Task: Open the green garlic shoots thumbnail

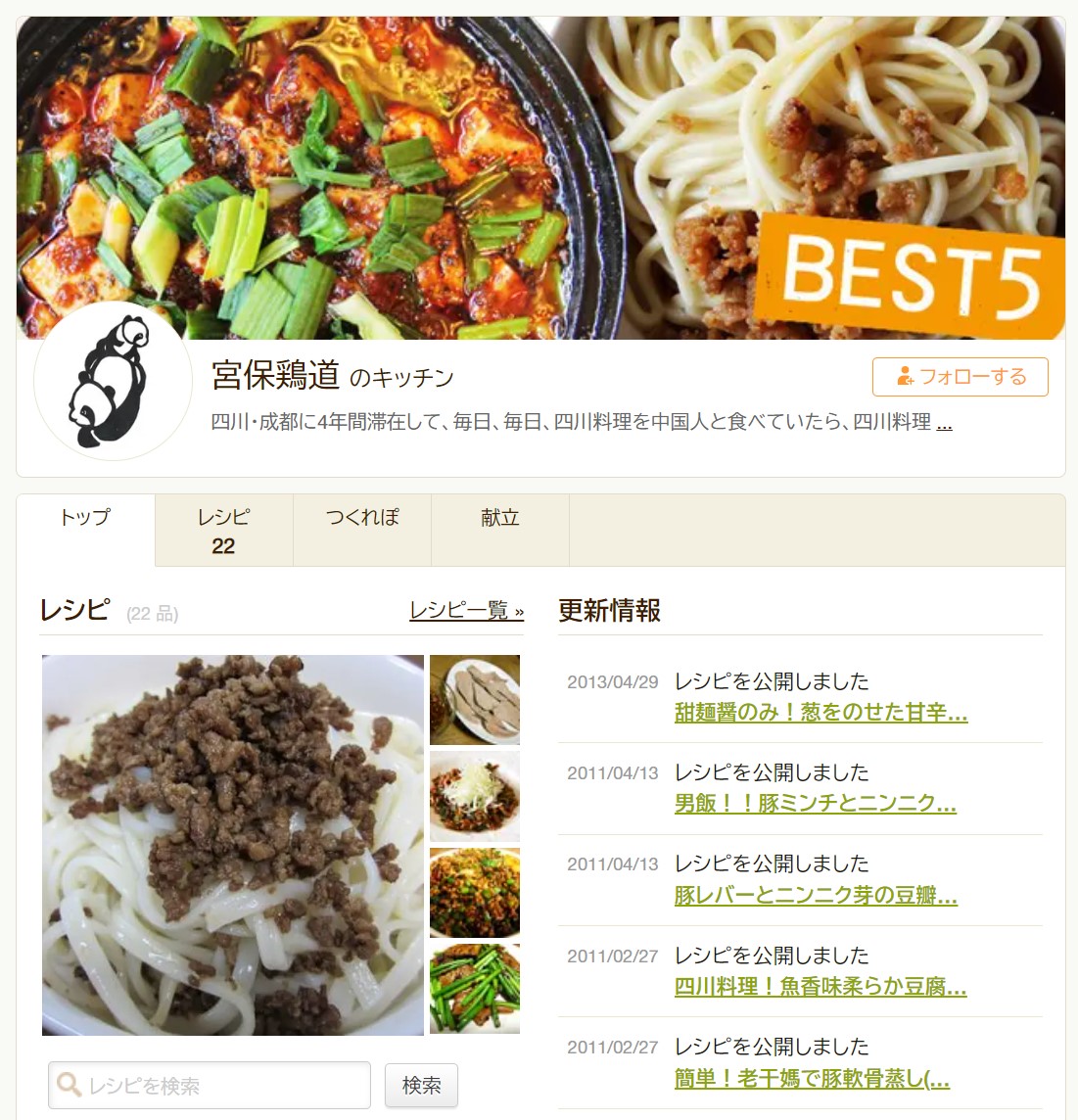Action: tap(475, 988)
